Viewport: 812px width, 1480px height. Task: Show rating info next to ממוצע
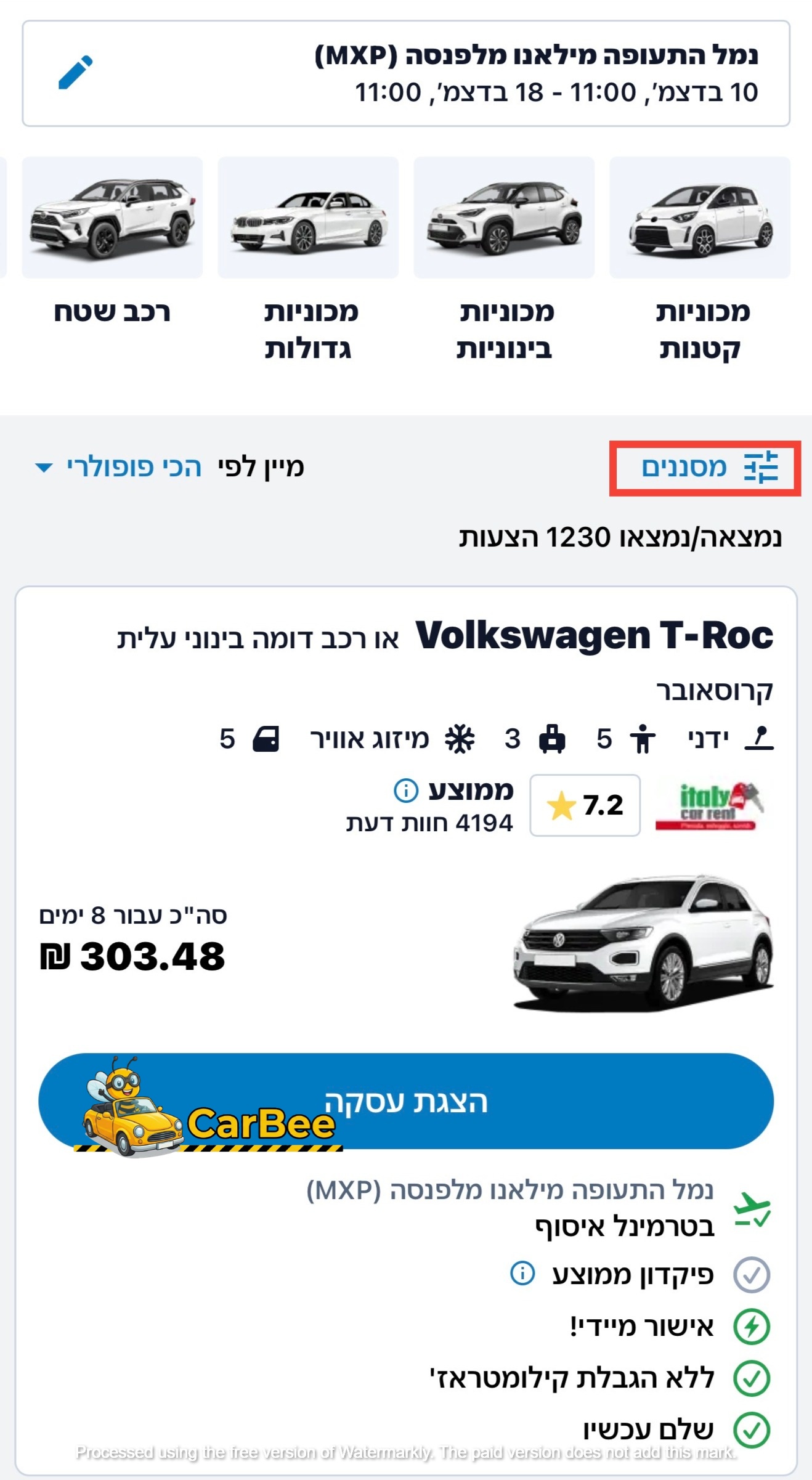406,791
